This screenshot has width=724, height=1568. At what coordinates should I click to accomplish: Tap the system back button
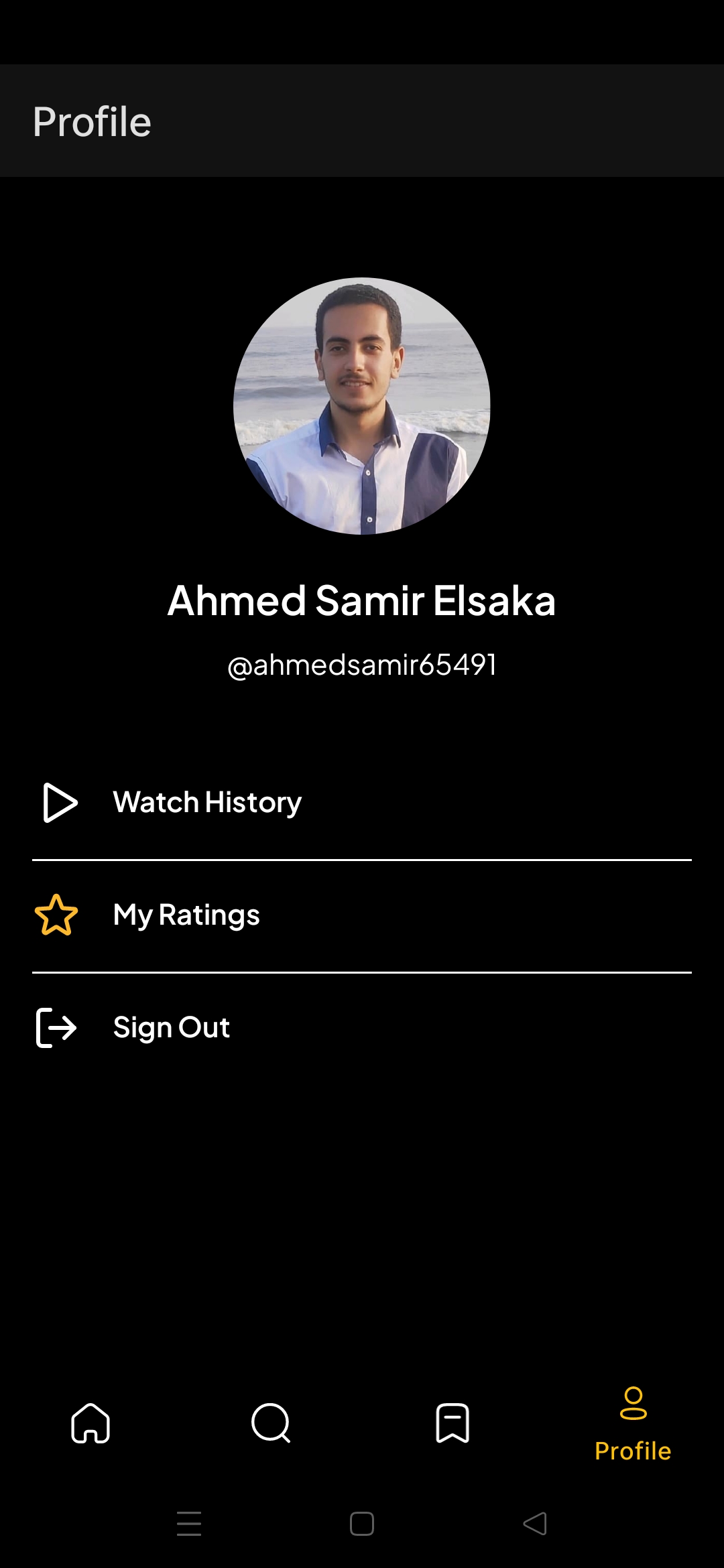[535, 1524]
